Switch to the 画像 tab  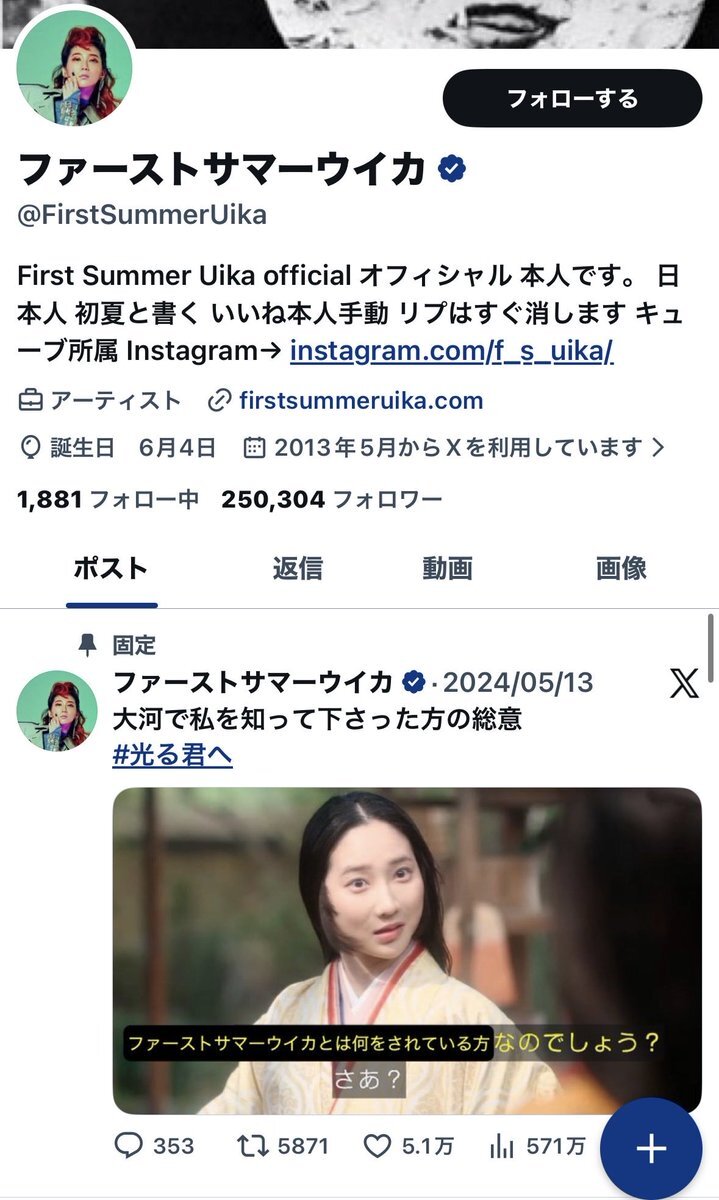pos(621,569)
